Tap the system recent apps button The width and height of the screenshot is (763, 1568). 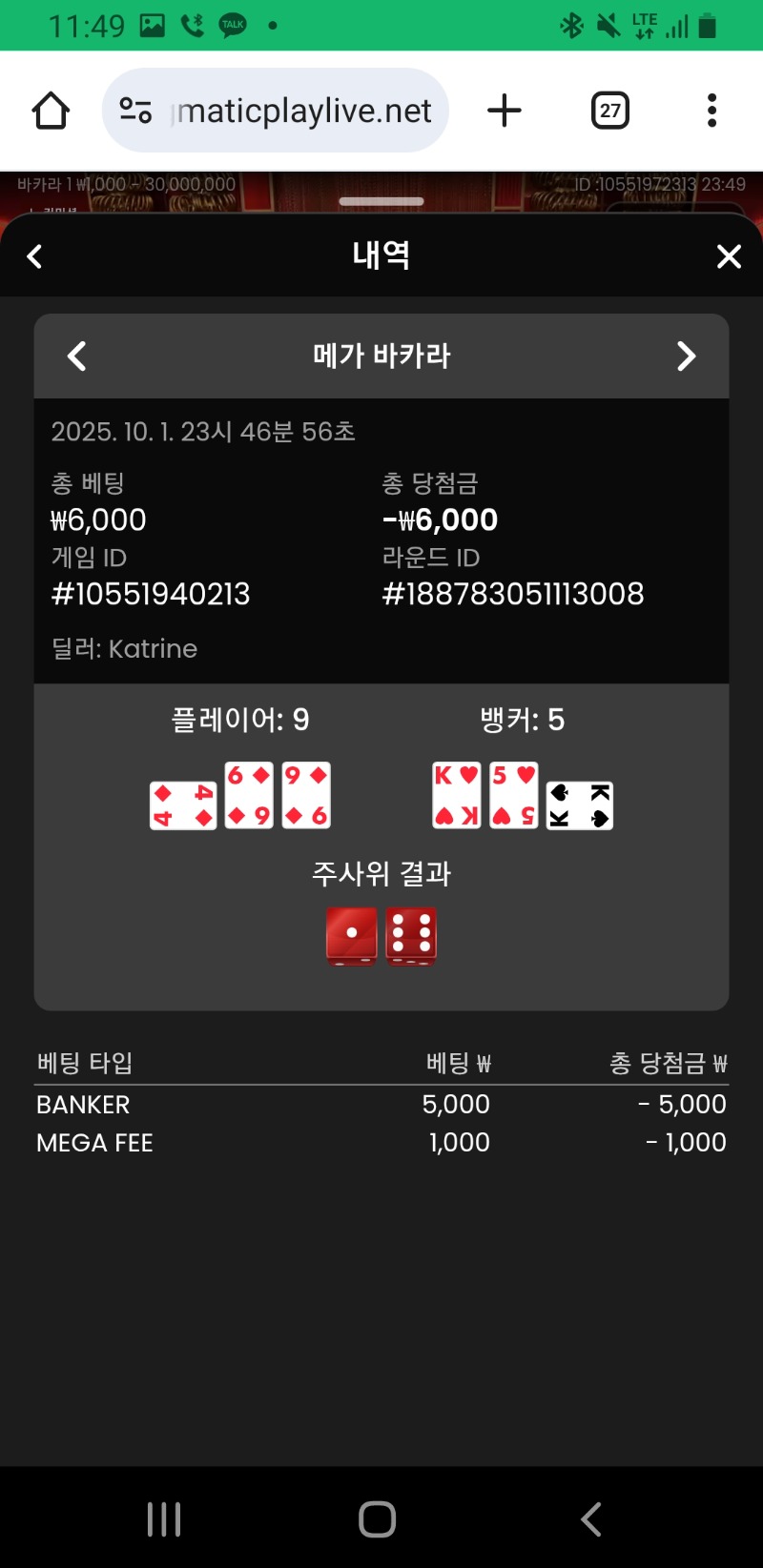(x=164, y=1519)
